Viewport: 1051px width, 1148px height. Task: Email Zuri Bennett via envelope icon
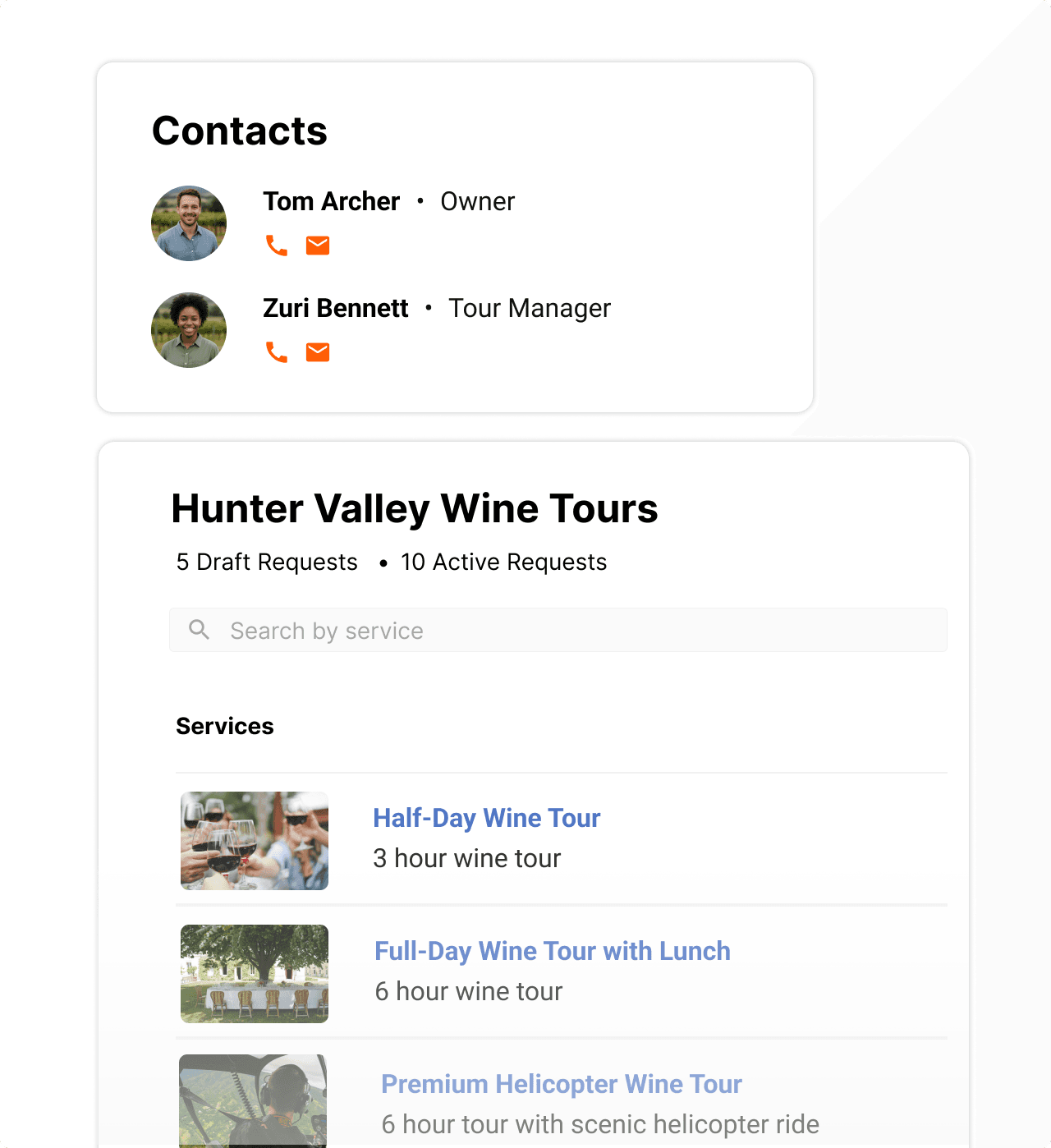pos(318,352)
